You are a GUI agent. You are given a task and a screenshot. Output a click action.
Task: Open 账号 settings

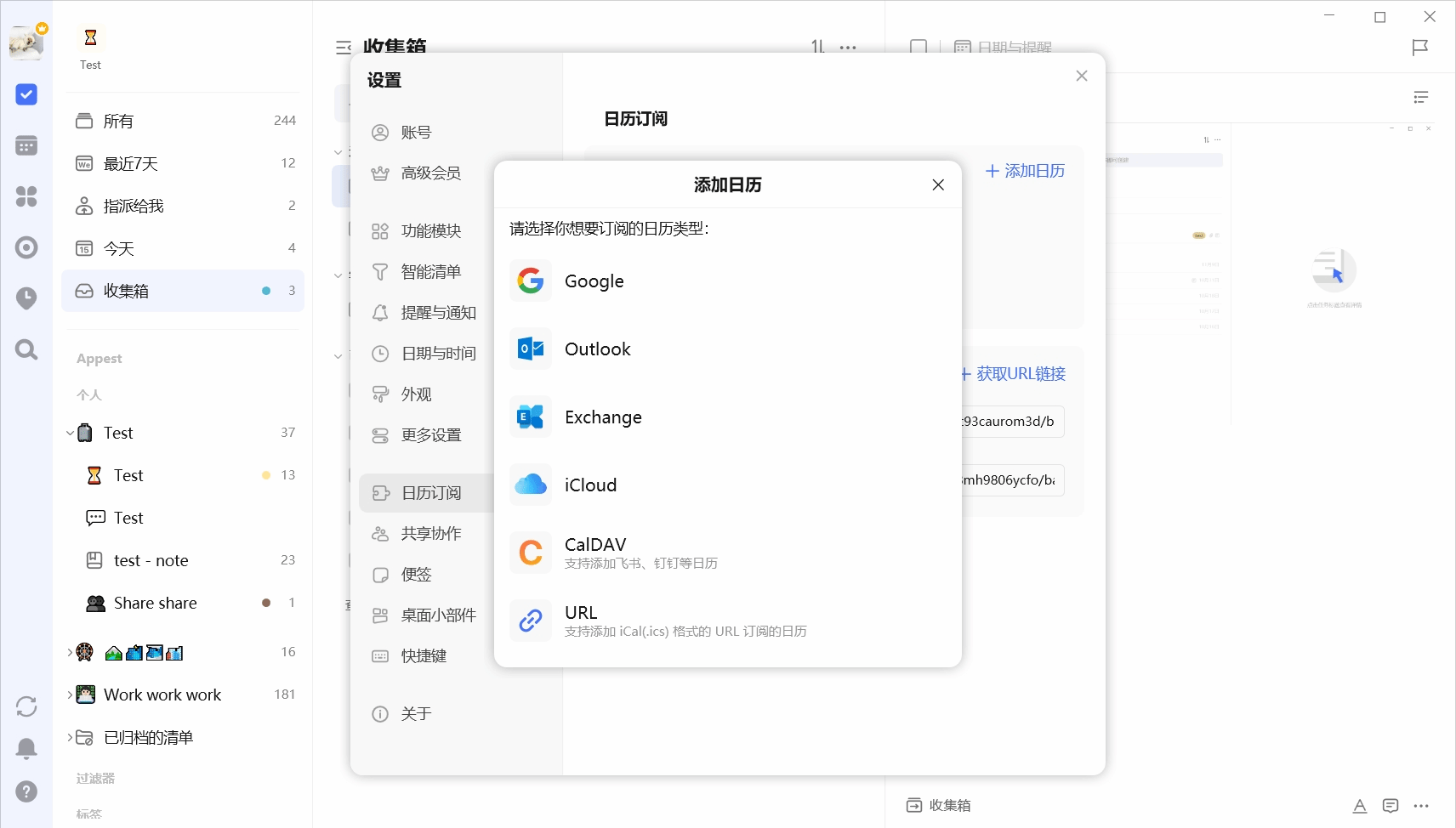click(416, 133)
